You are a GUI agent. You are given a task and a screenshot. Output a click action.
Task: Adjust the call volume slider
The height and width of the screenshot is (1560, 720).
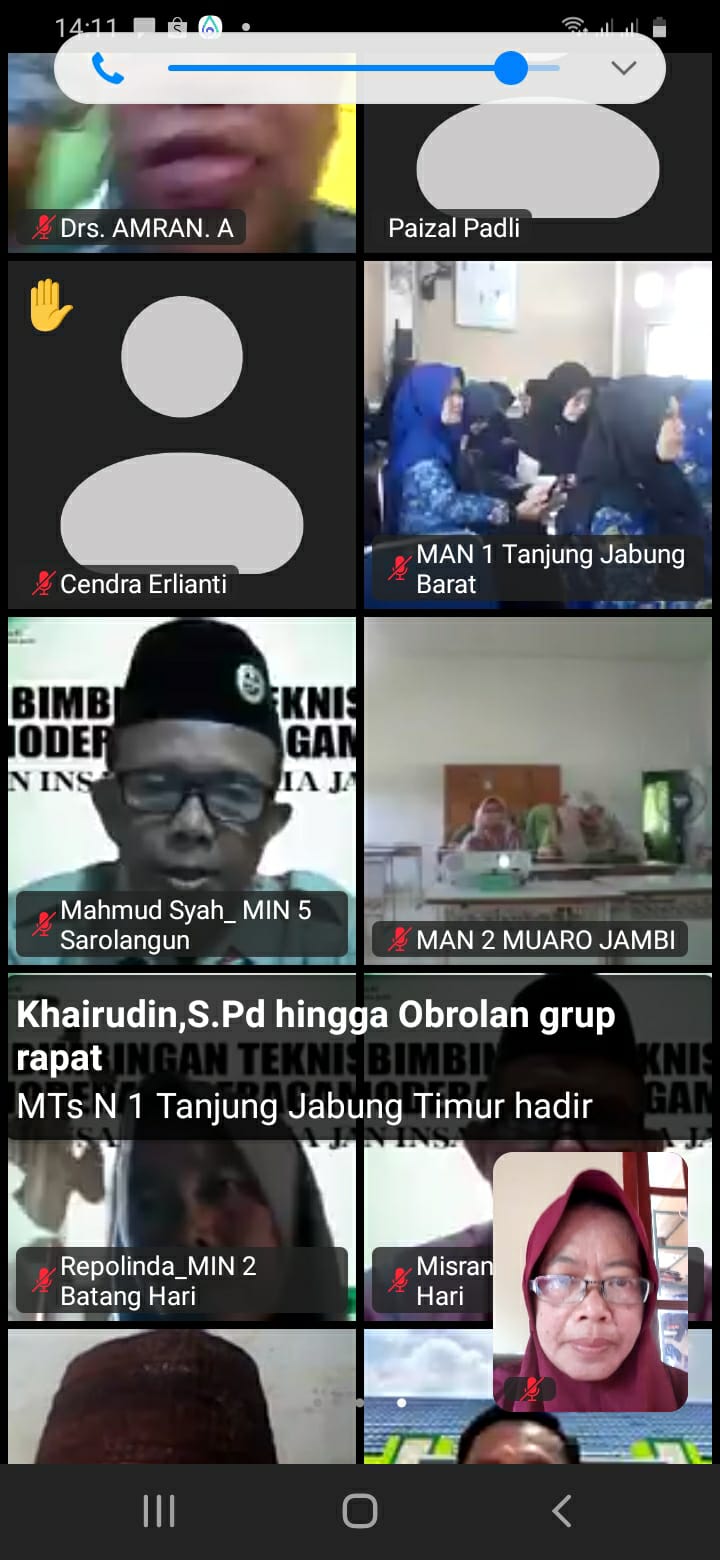tap(511, 68)
